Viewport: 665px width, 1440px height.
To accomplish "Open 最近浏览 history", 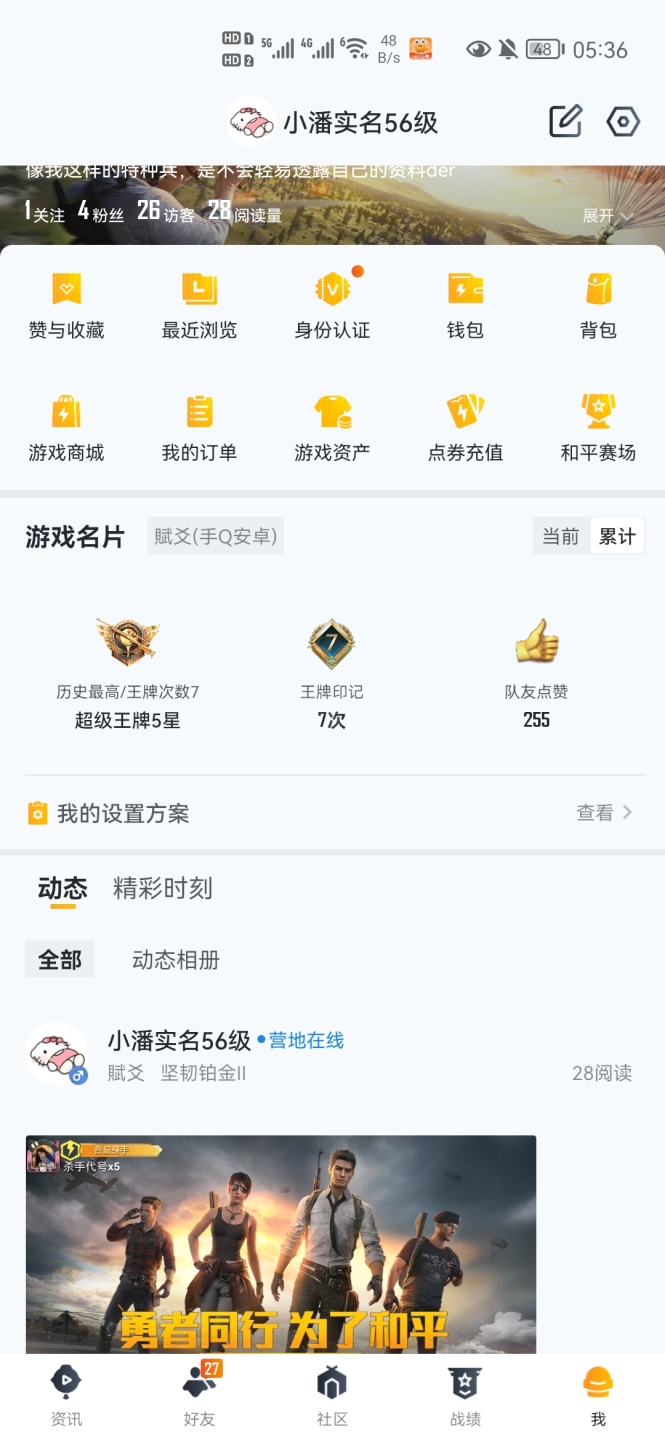I will coord(199,306).
